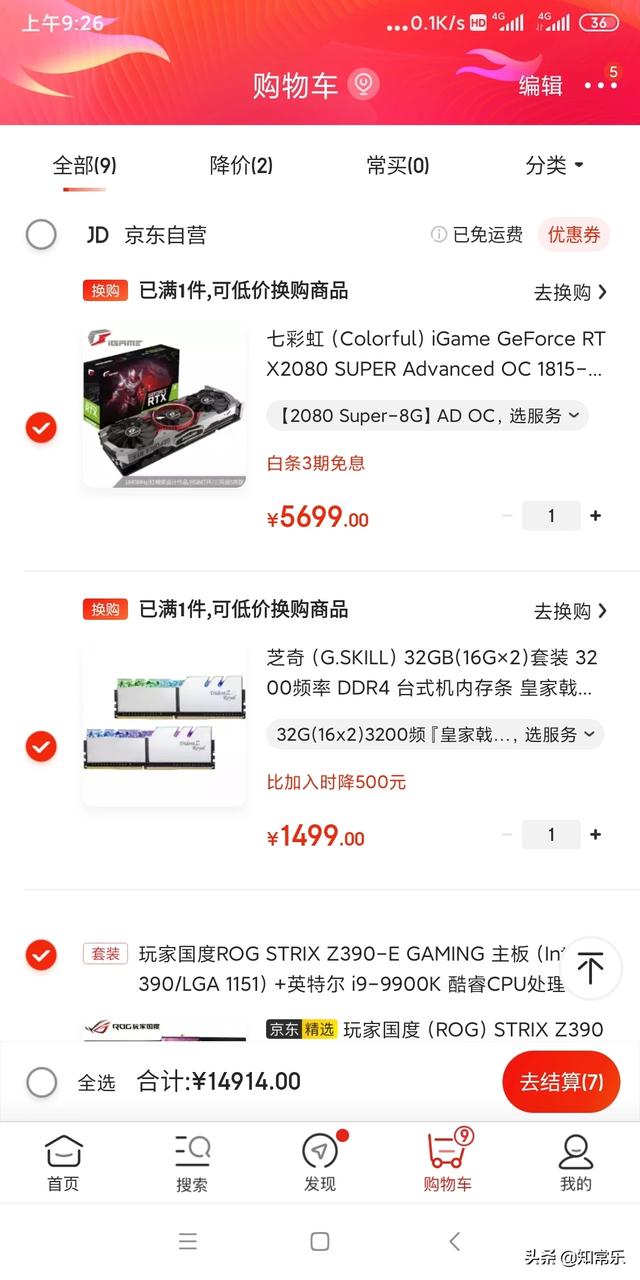Check the 全选 select-all checkbox
The height and width of the screenshot is (1280, 640).
click(x=42, y=1082)
